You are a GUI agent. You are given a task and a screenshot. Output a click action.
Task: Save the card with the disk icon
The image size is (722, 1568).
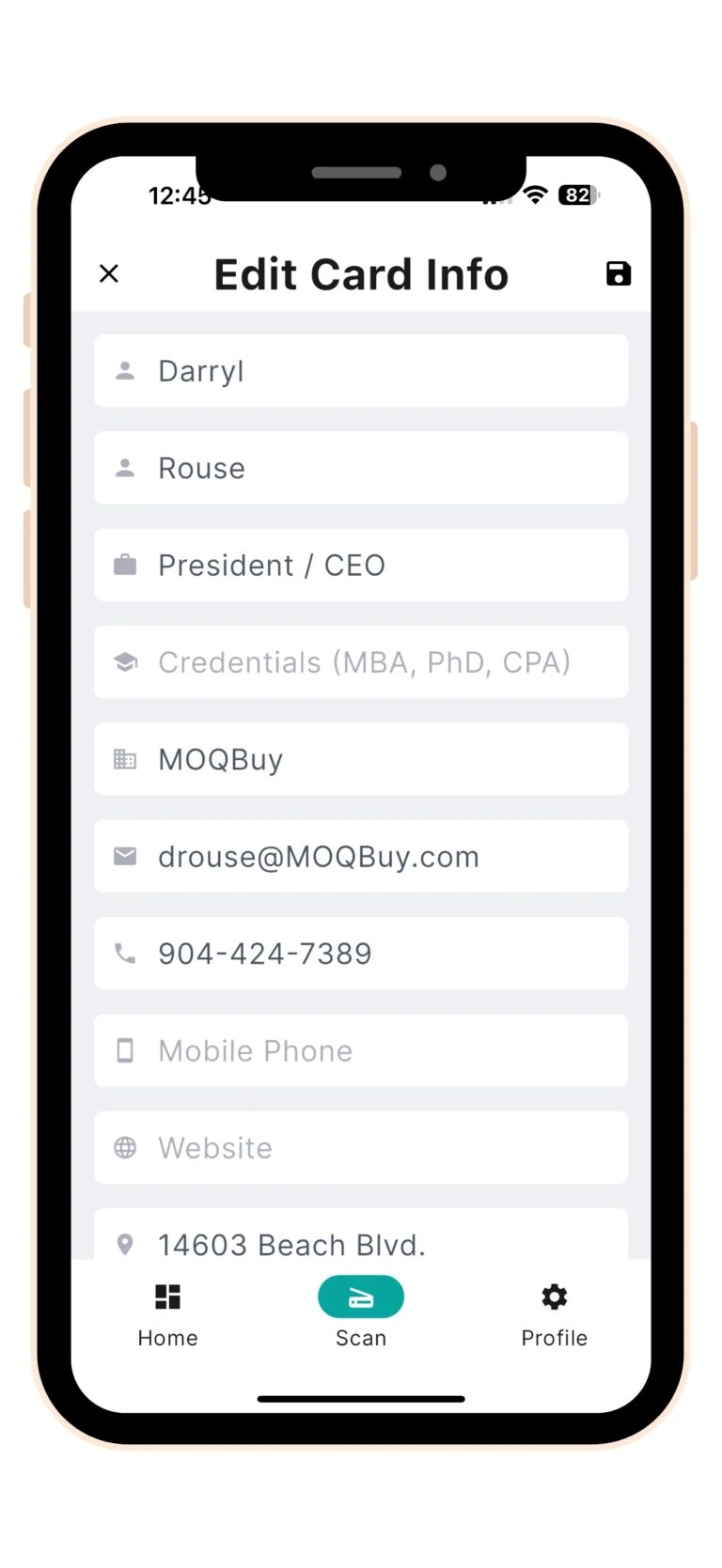click(618, 273)
